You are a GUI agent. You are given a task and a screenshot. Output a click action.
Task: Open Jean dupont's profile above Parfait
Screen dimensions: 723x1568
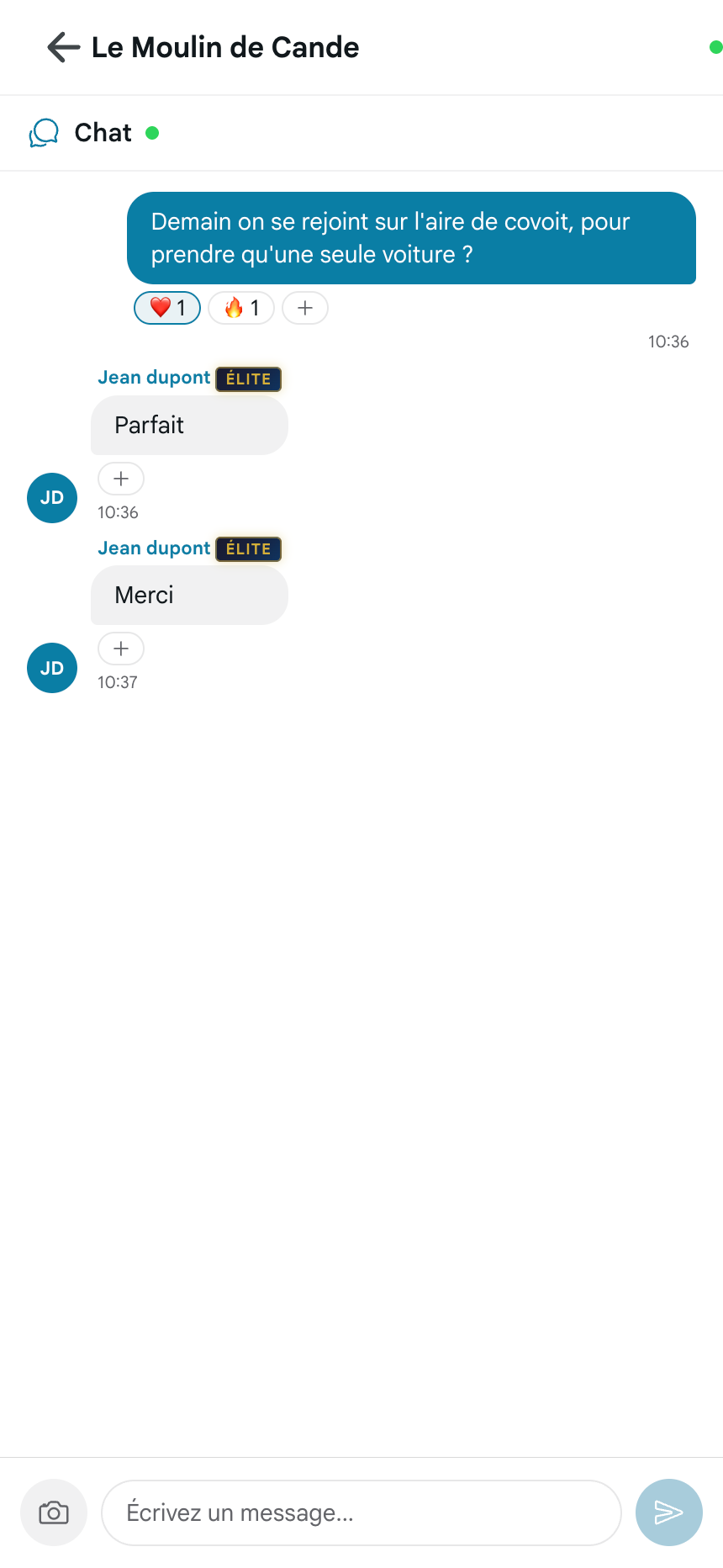pos(154,378)
